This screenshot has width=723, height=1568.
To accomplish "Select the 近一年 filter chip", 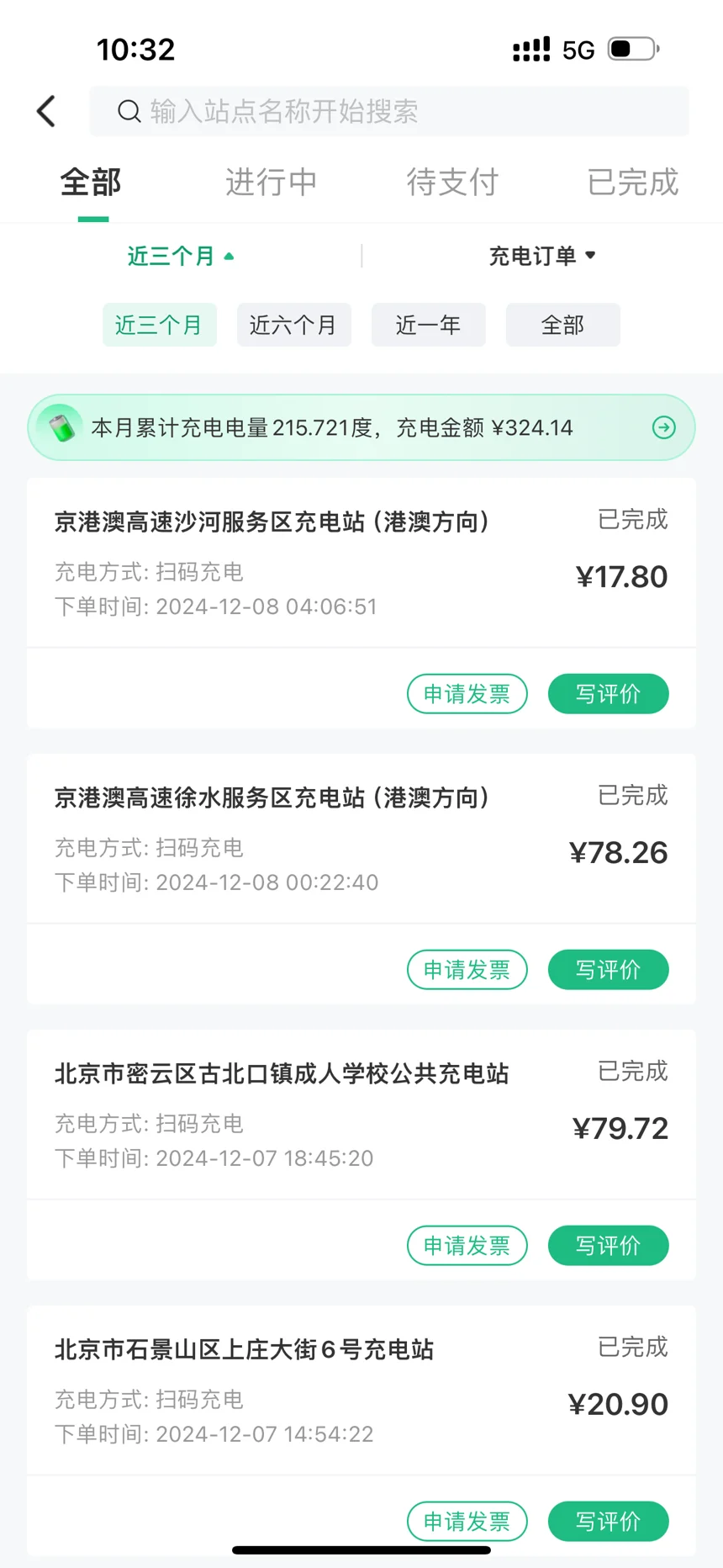I will (x=428, y=325).
